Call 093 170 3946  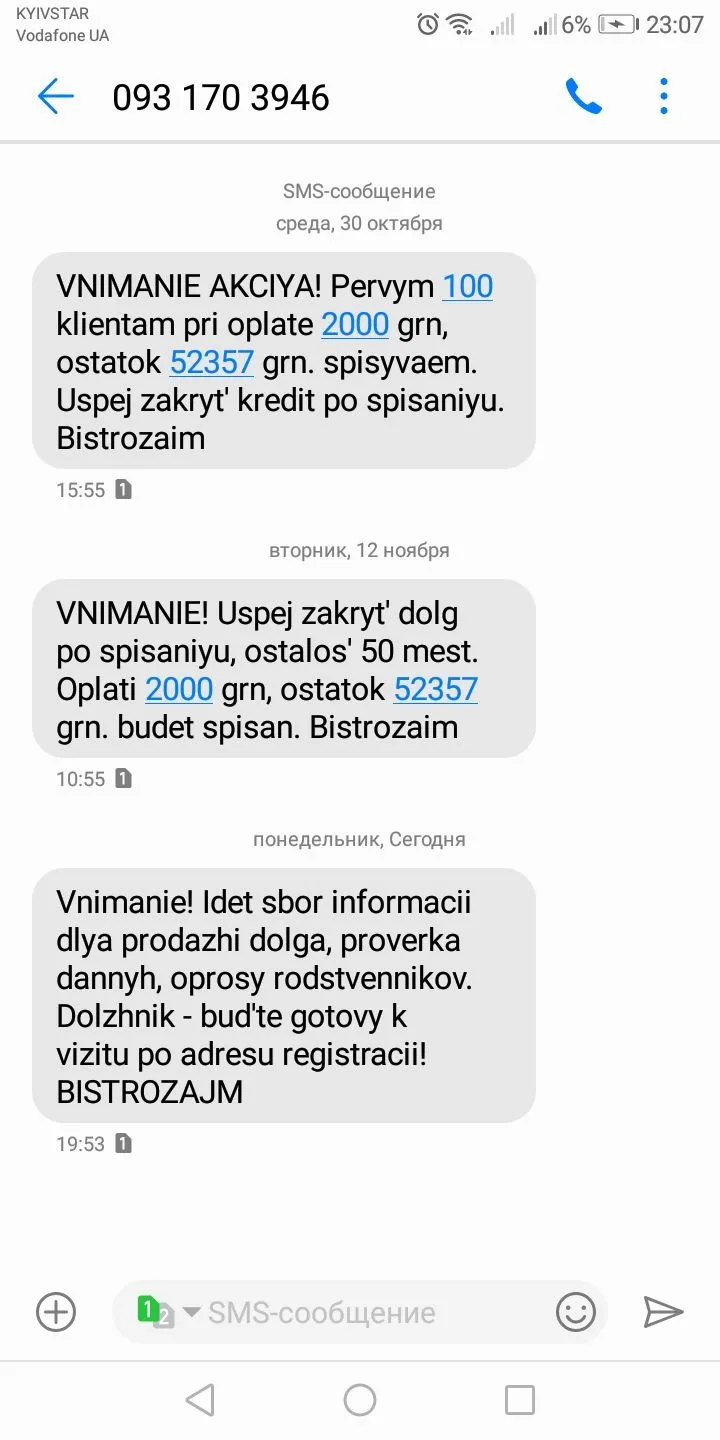(583, 97)
